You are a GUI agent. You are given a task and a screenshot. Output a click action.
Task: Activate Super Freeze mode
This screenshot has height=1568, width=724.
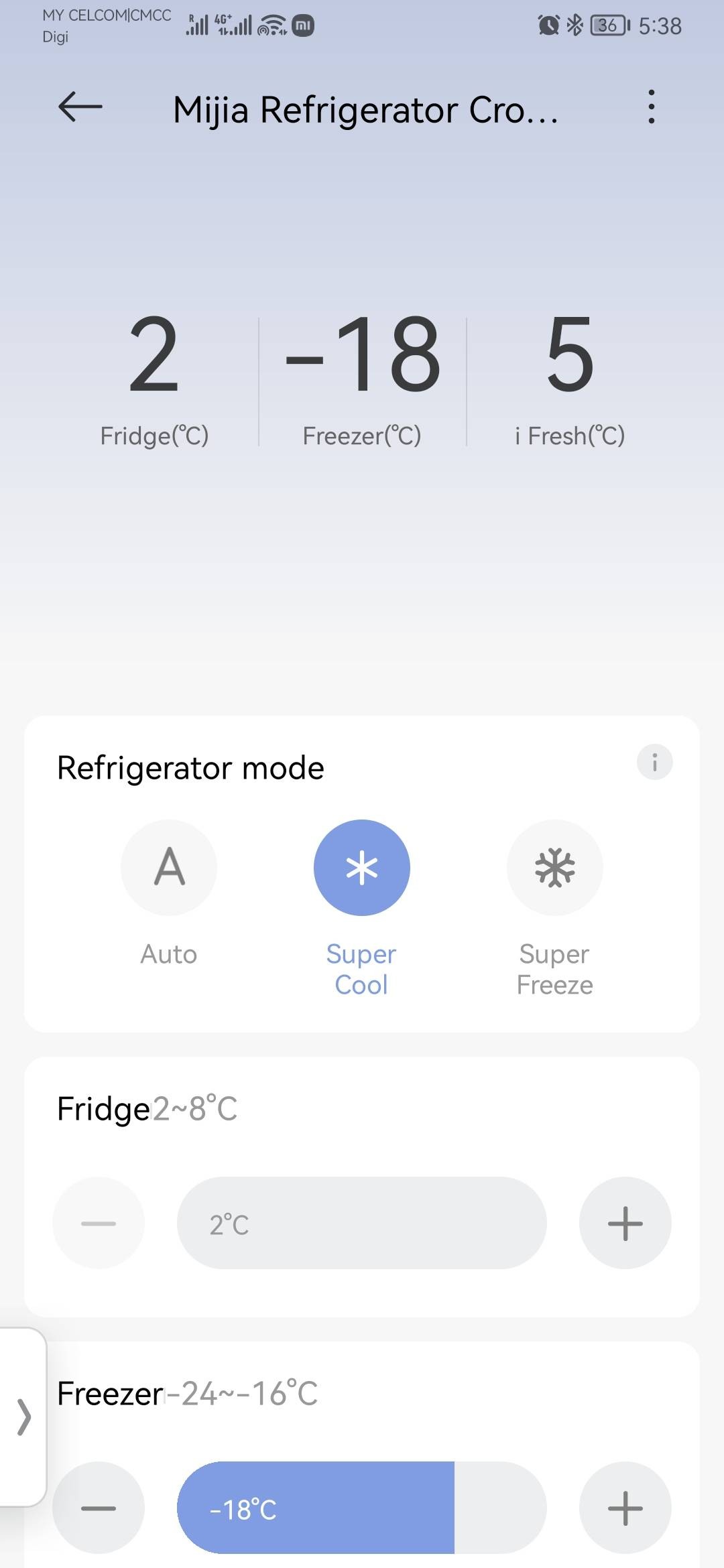tap(555, 868)
